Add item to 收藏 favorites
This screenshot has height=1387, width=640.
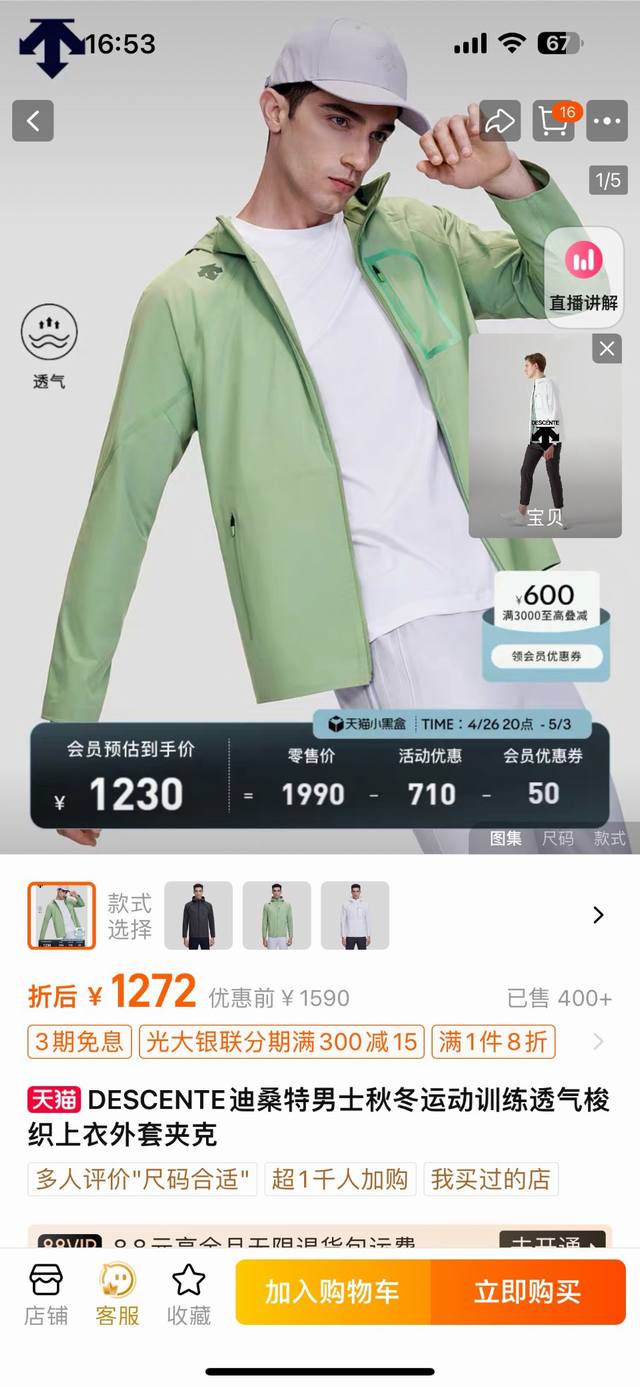coord(188,1292)
